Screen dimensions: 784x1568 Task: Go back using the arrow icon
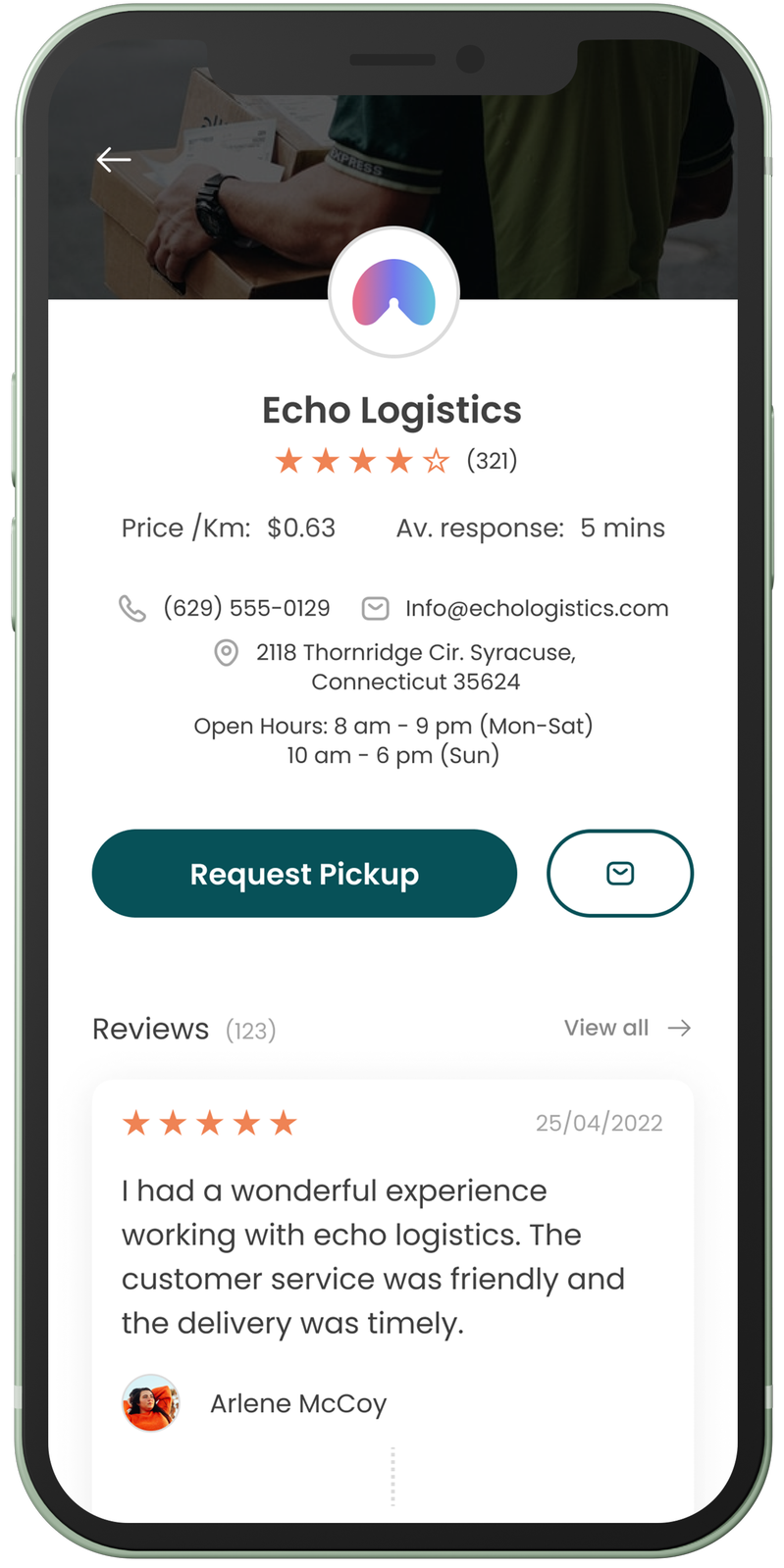[114, 159]
